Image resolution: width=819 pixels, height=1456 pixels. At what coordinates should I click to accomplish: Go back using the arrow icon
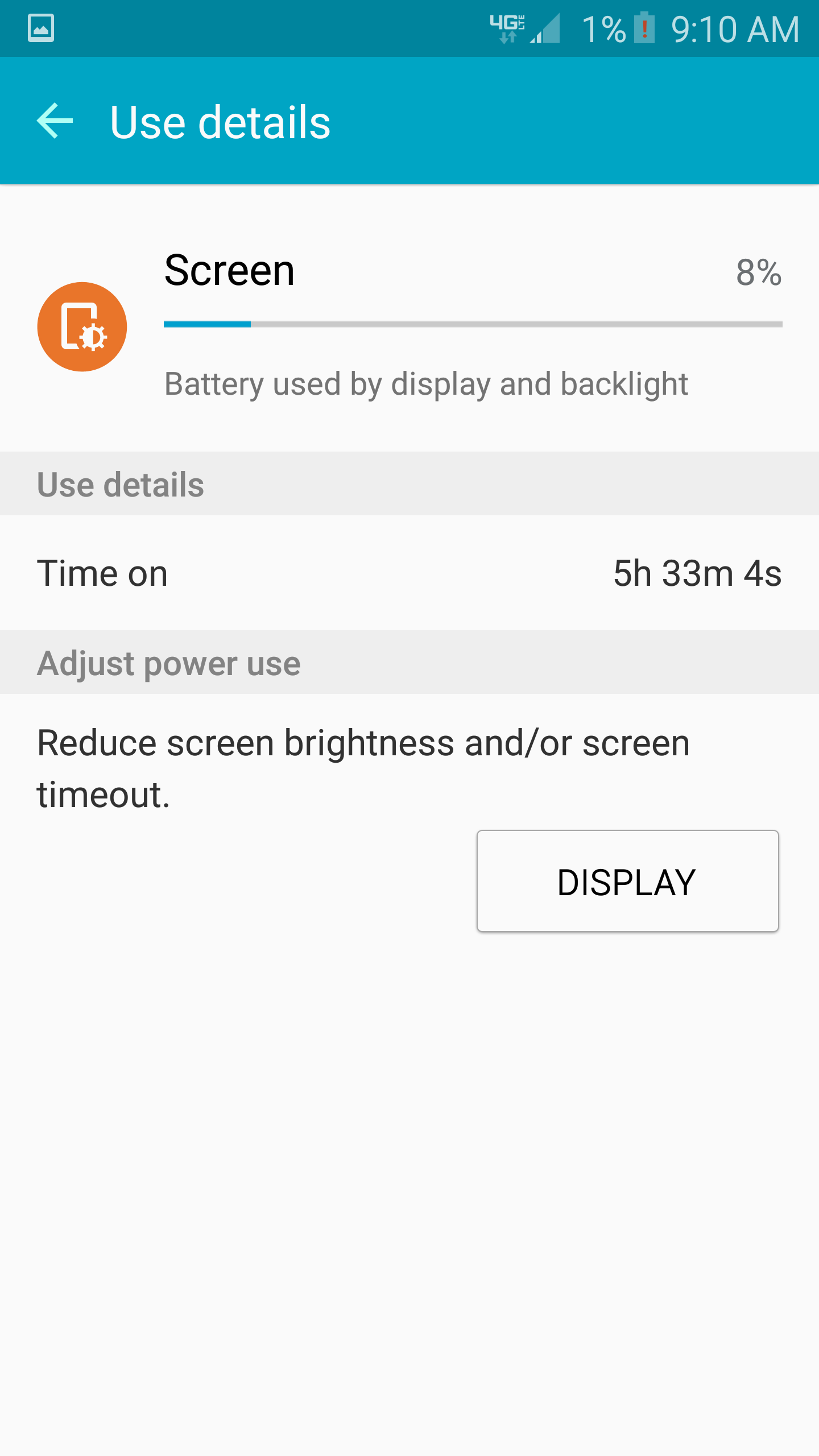pyautogui.click(x=55, y=121)
